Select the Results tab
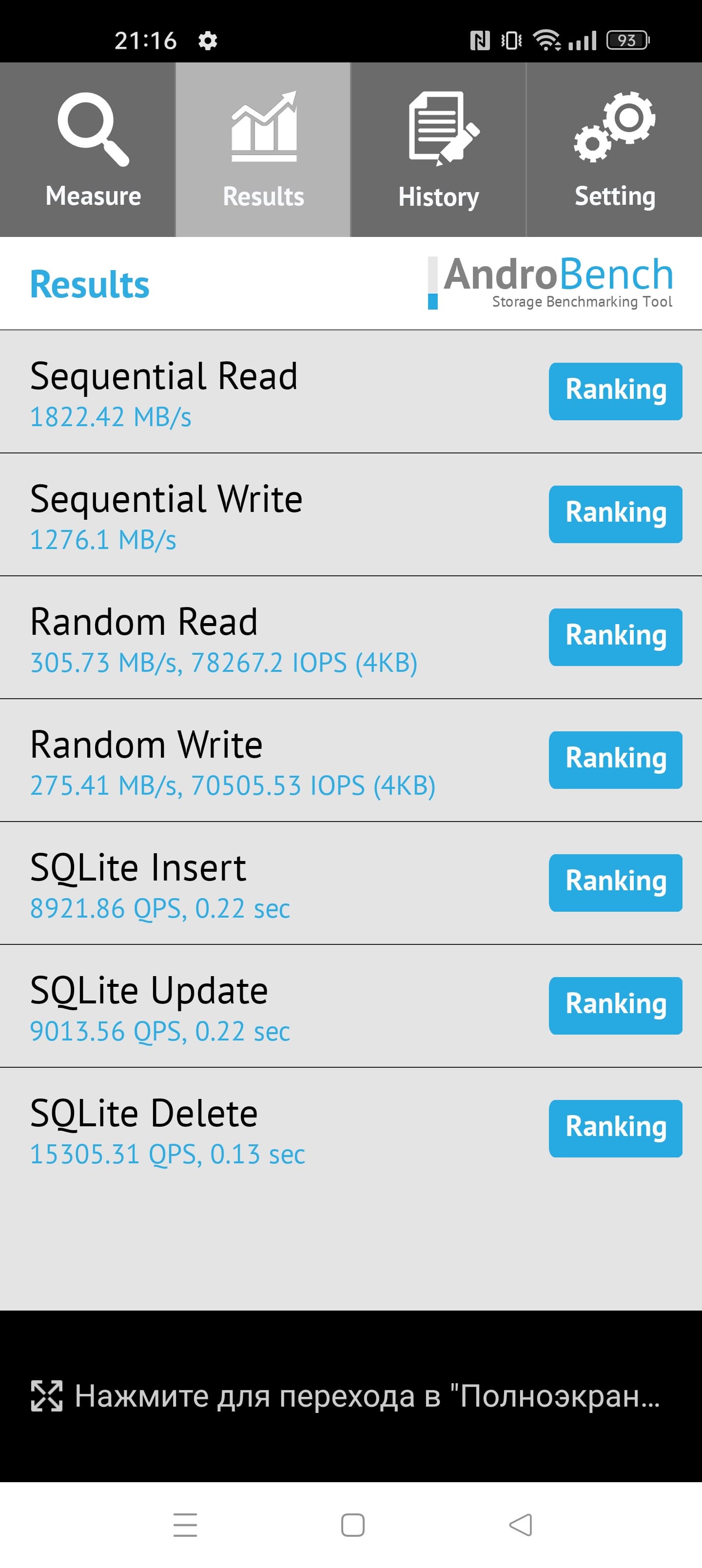The width and height of the screenshot is (702, 1568). pyautogui.click(x=263, y=150)
